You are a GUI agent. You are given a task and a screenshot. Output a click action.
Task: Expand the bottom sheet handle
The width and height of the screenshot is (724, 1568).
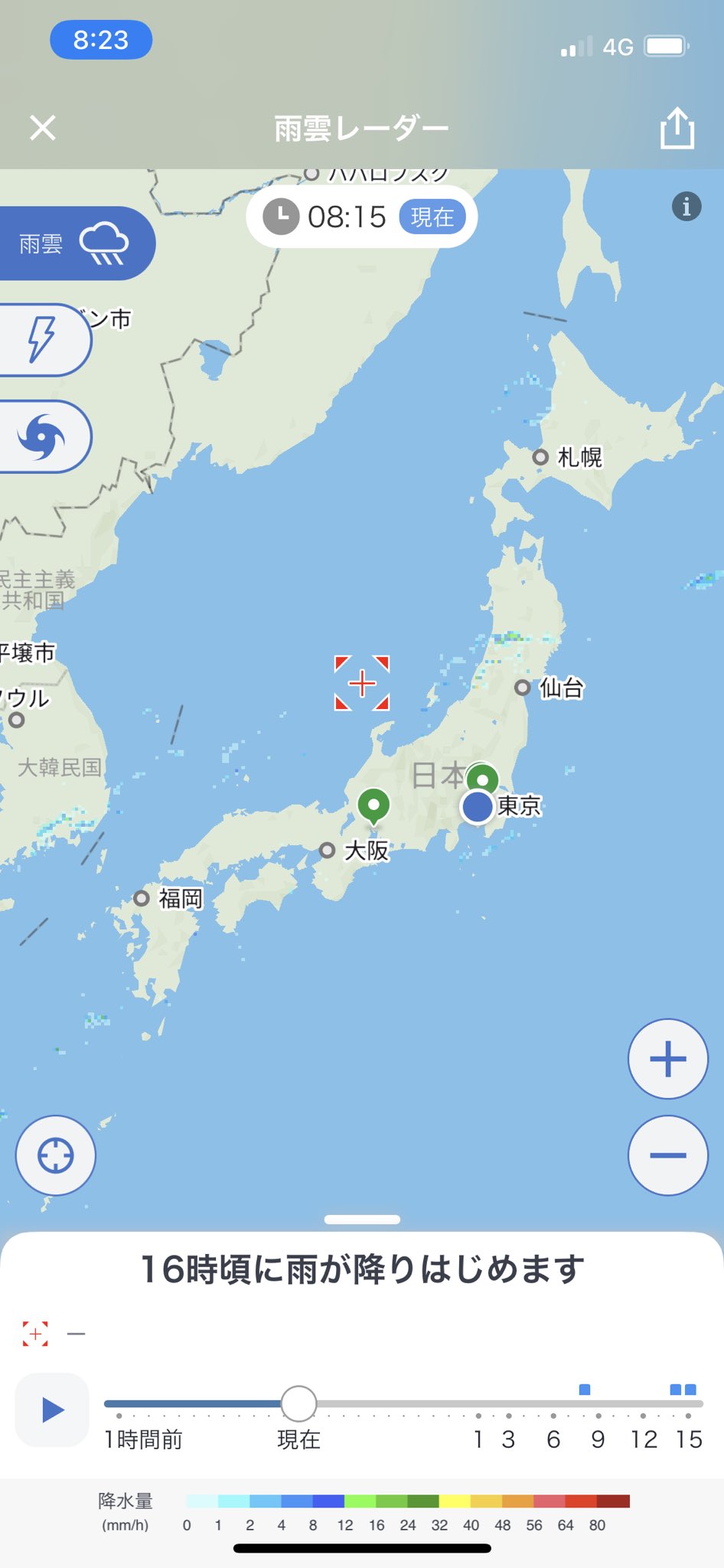click(362, 1220)
